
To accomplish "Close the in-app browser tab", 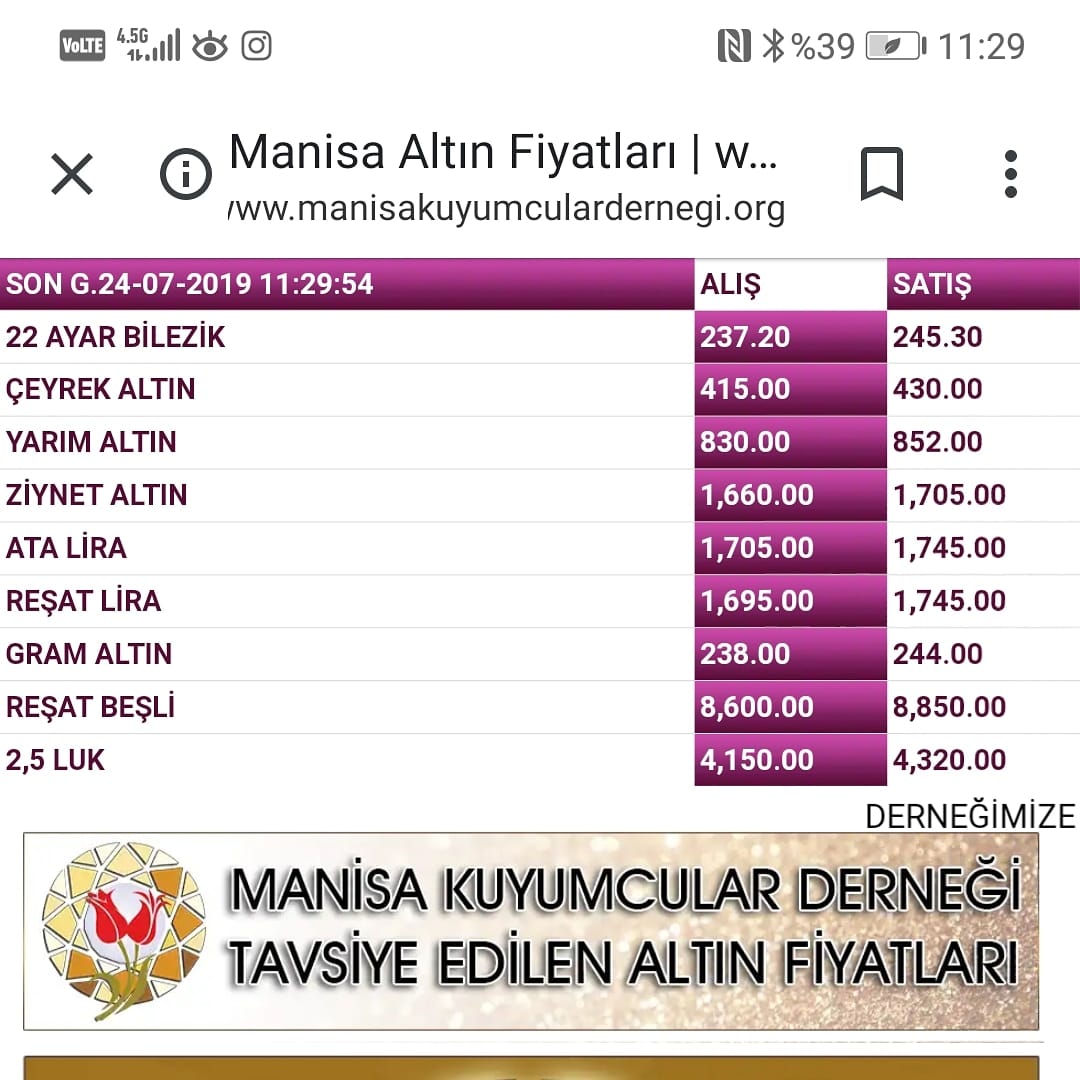I will (72, 174).
